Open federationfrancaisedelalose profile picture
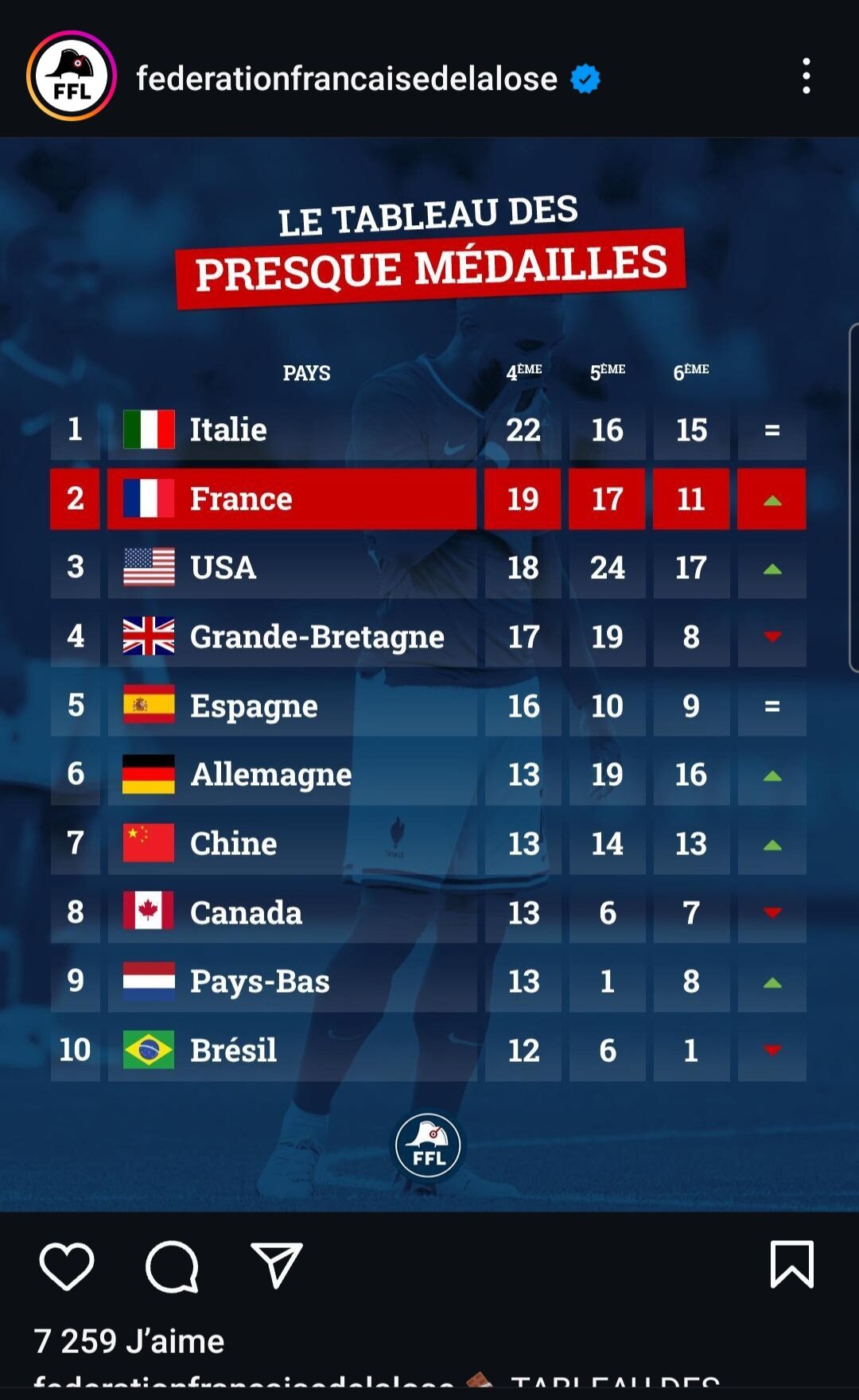 (x=72, y=76)
